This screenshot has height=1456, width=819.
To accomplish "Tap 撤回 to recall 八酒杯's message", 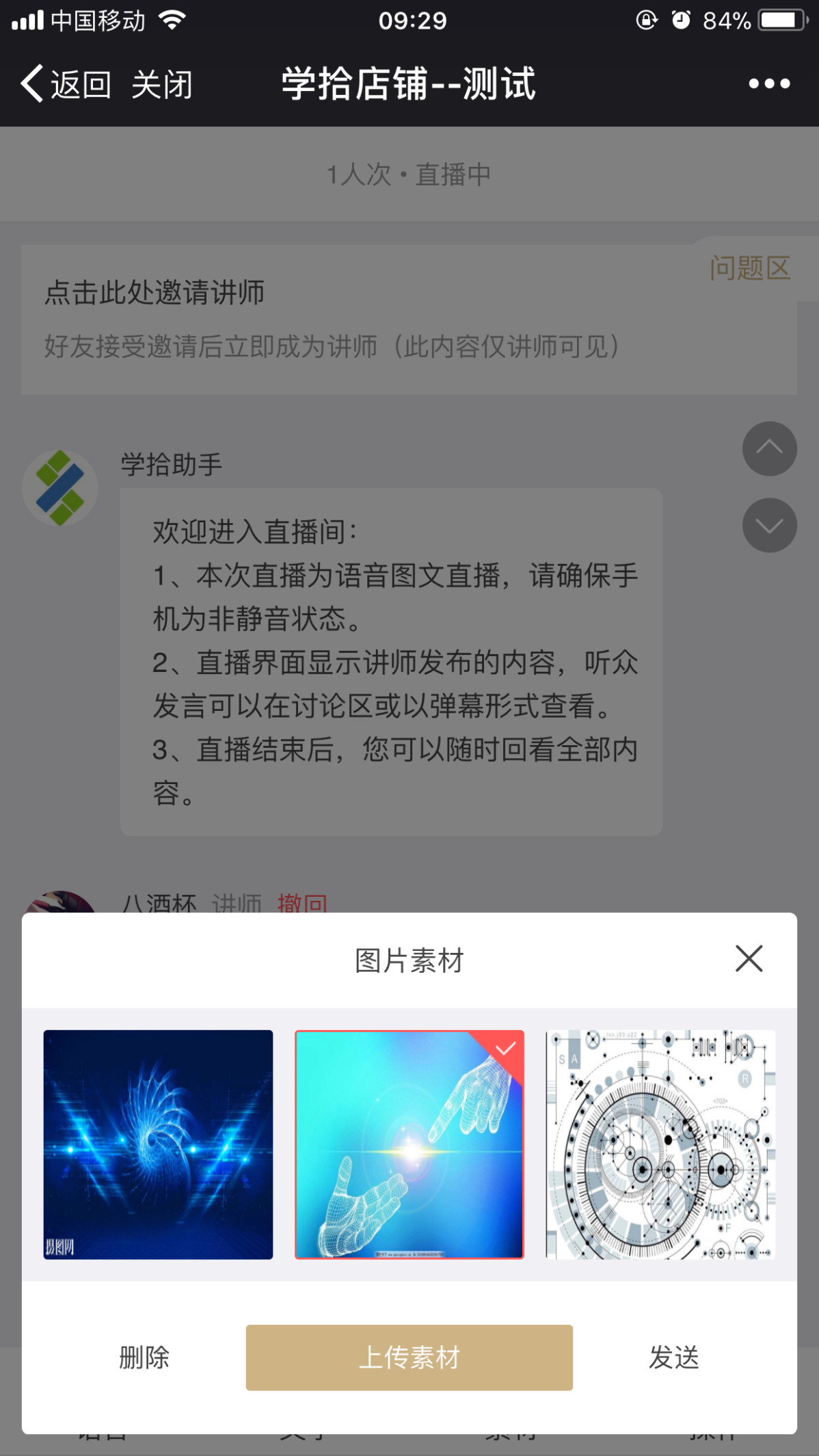I will coord(302,902).
